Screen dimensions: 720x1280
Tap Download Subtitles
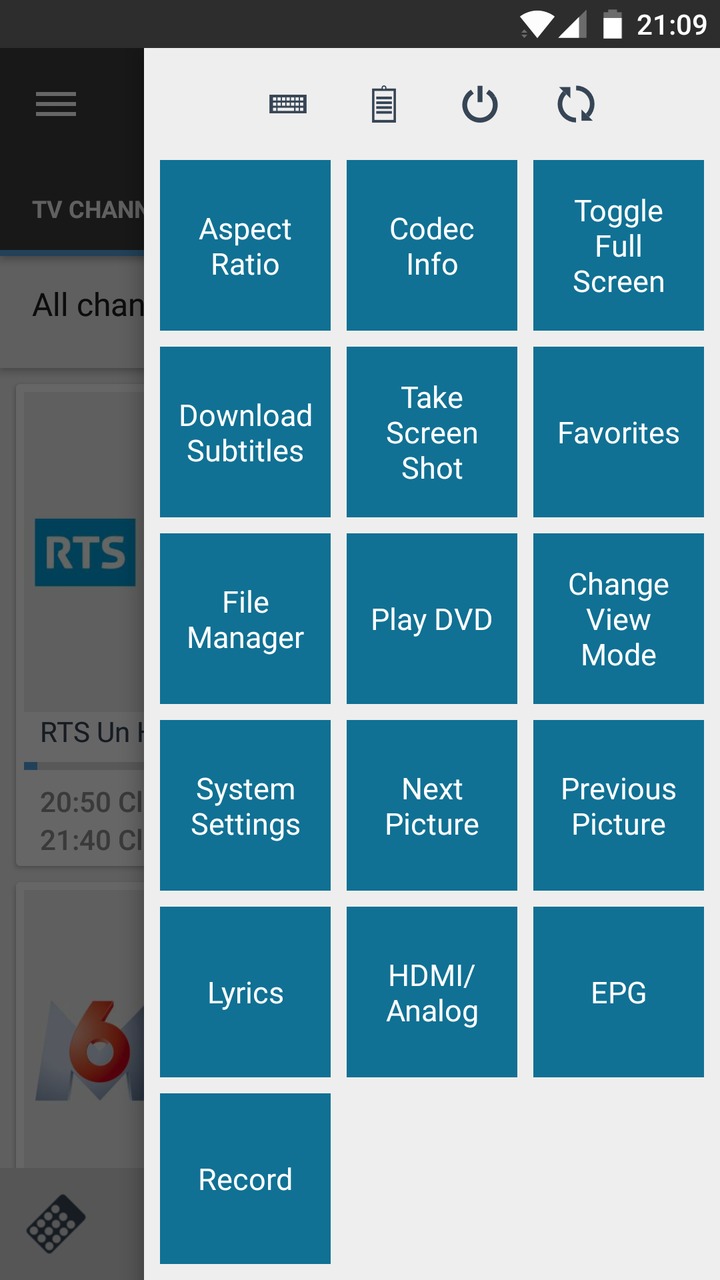pyautogui.click(x=245, y=432)
